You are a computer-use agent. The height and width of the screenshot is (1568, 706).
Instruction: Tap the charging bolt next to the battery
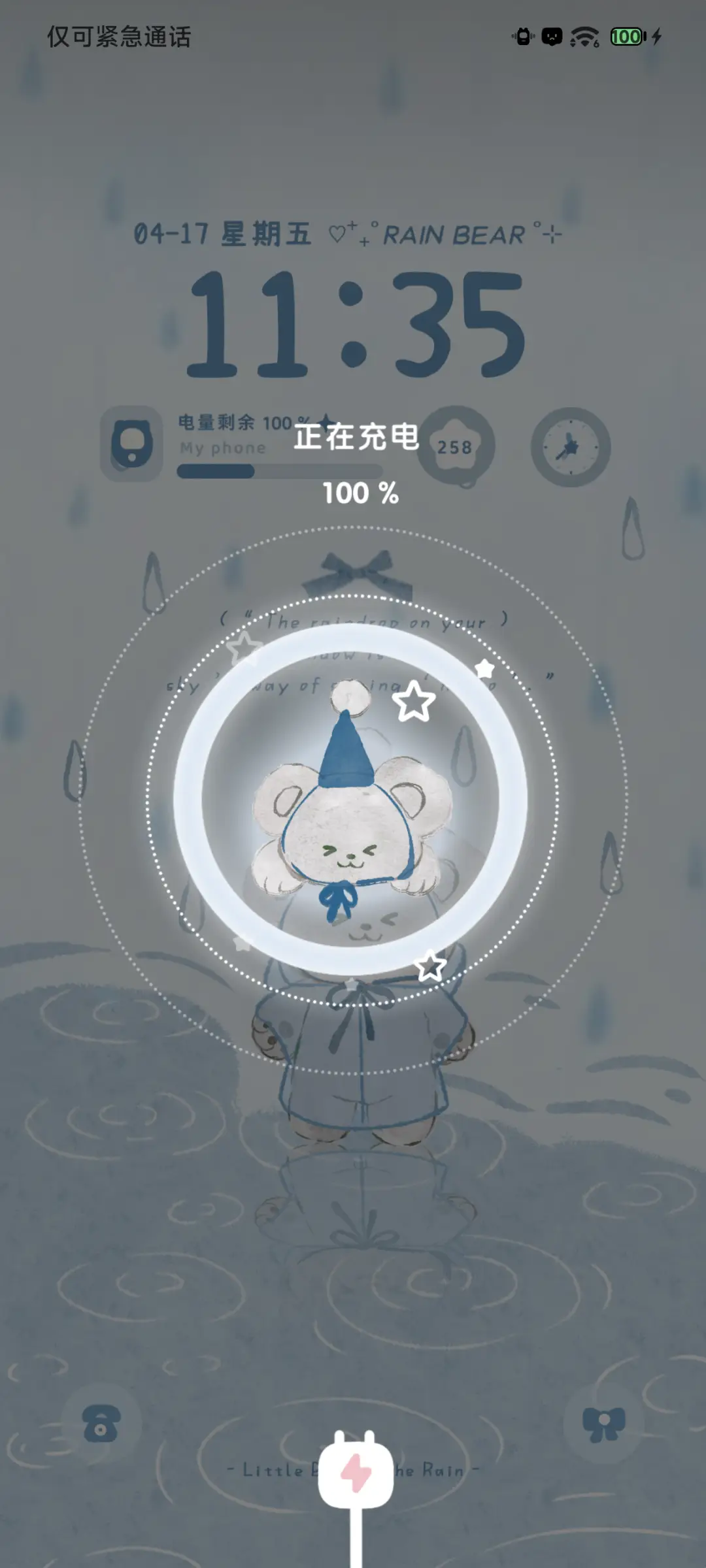tap(658, 37)
